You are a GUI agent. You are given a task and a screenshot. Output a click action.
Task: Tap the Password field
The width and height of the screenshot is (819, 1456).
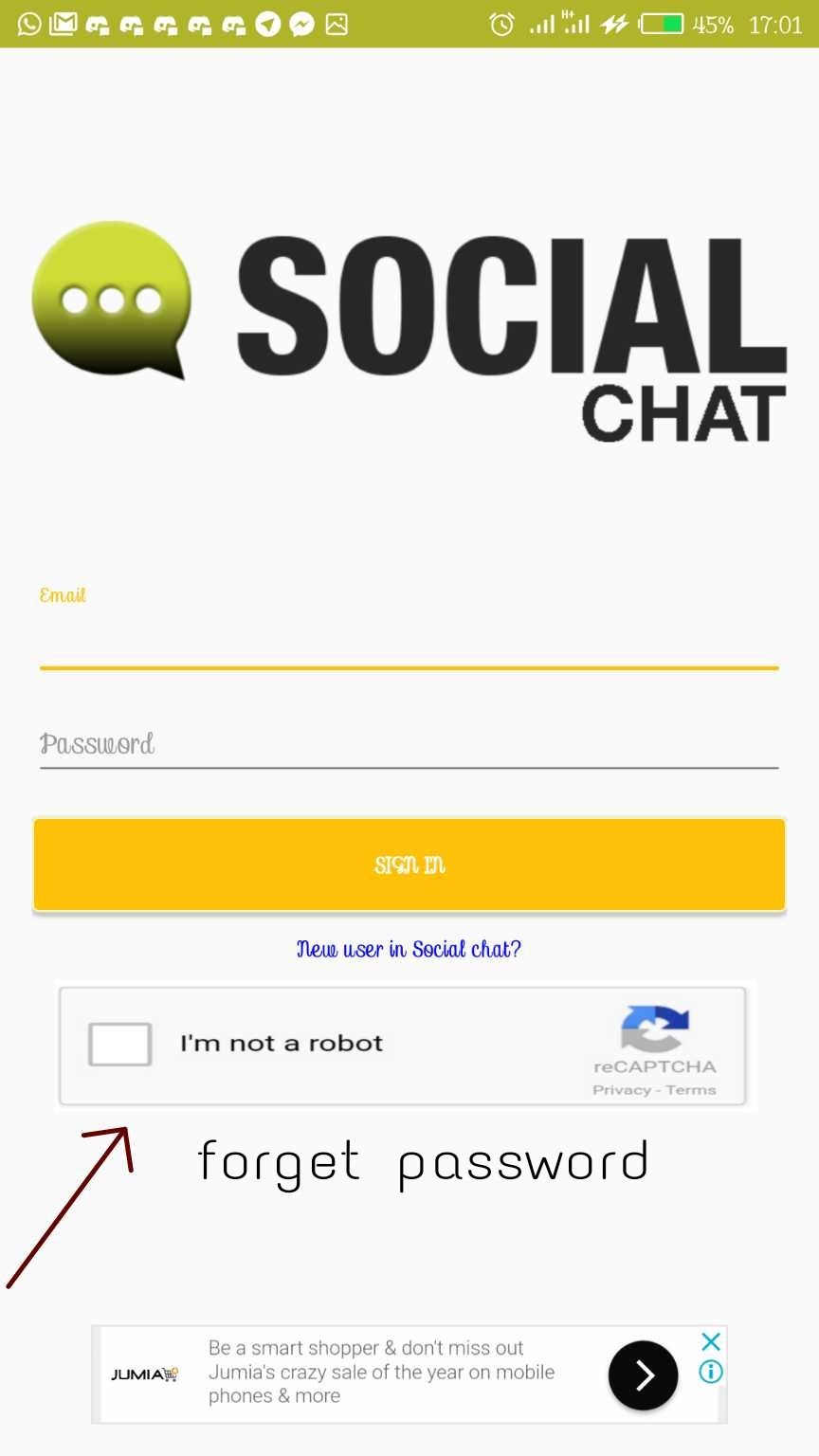(408, 744)
